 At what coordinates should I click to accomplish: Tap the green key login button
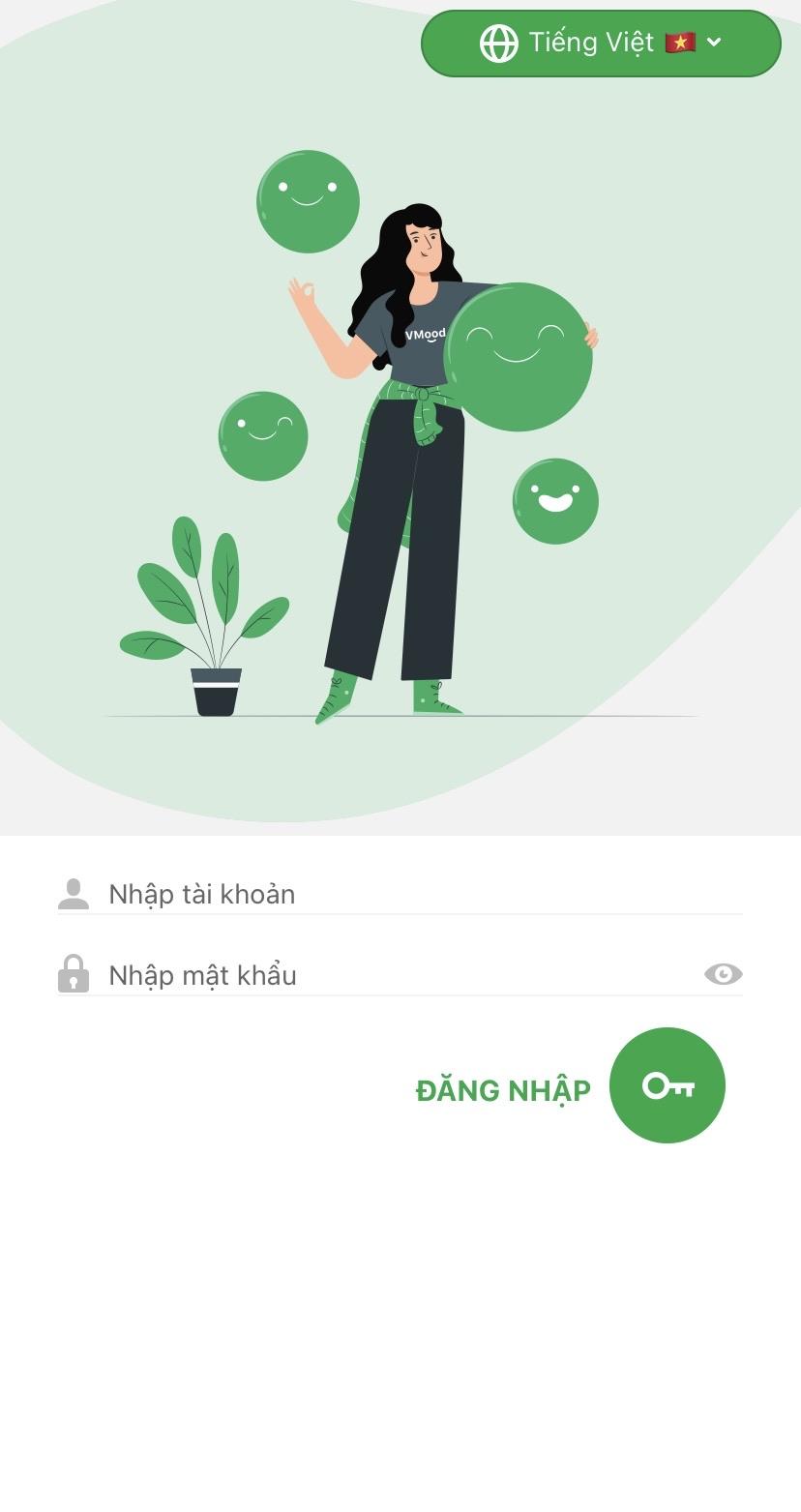click(x=667, y=1085)
